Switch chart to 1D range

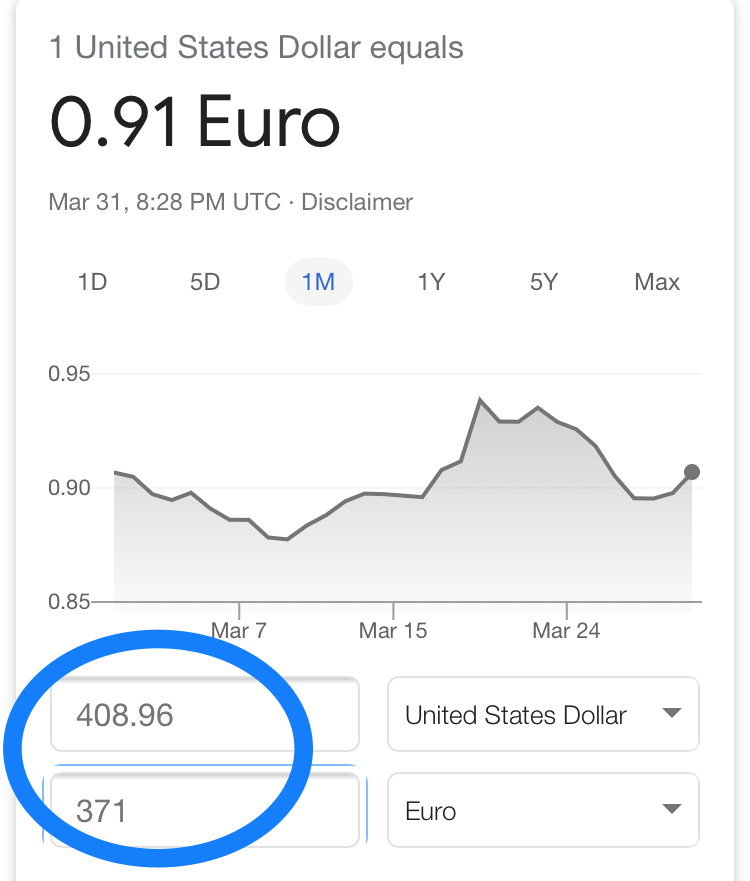coord(92,282)
